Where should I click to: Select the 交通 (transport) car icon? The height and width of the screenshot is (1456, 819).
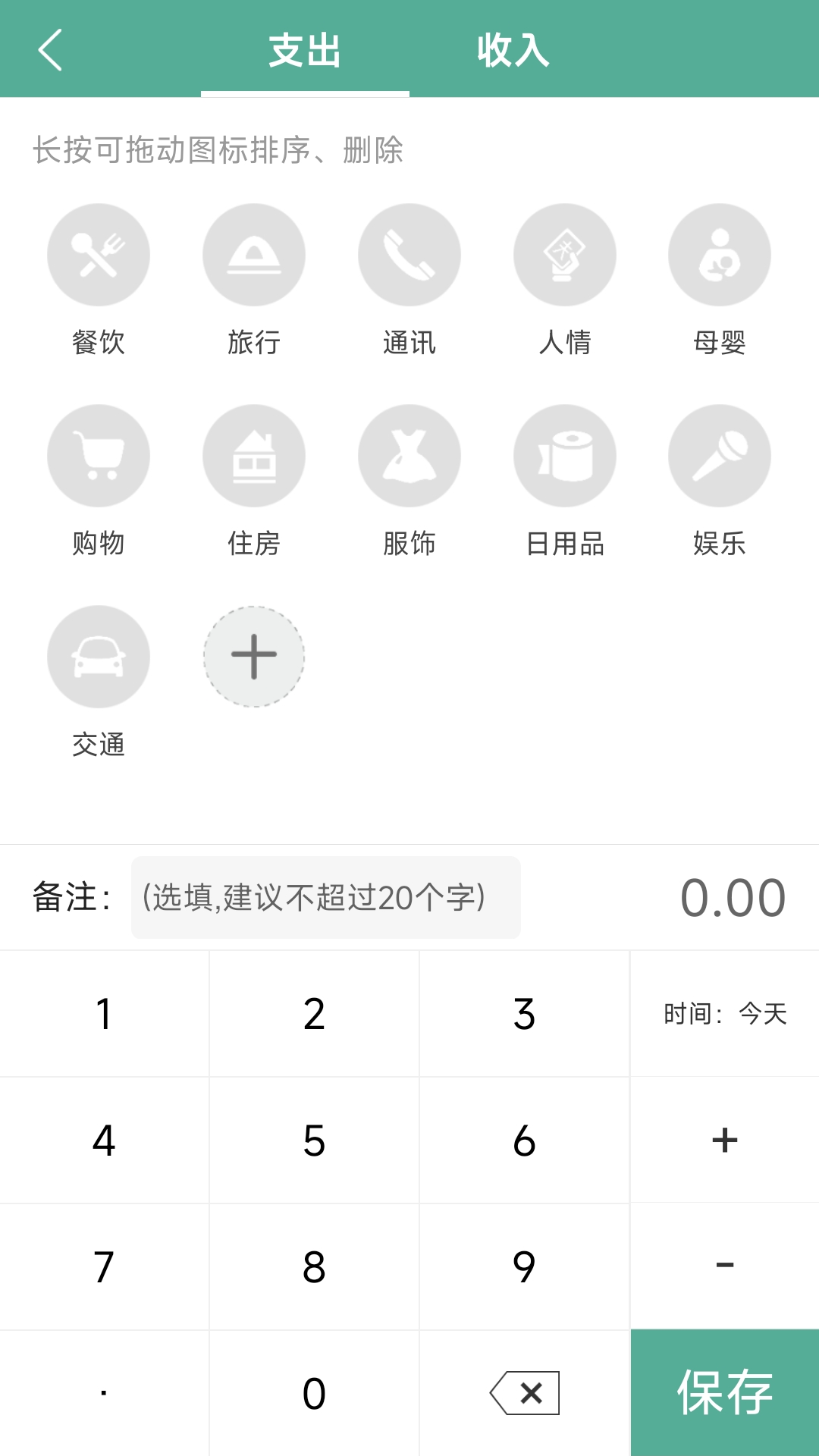coord(99,657)
